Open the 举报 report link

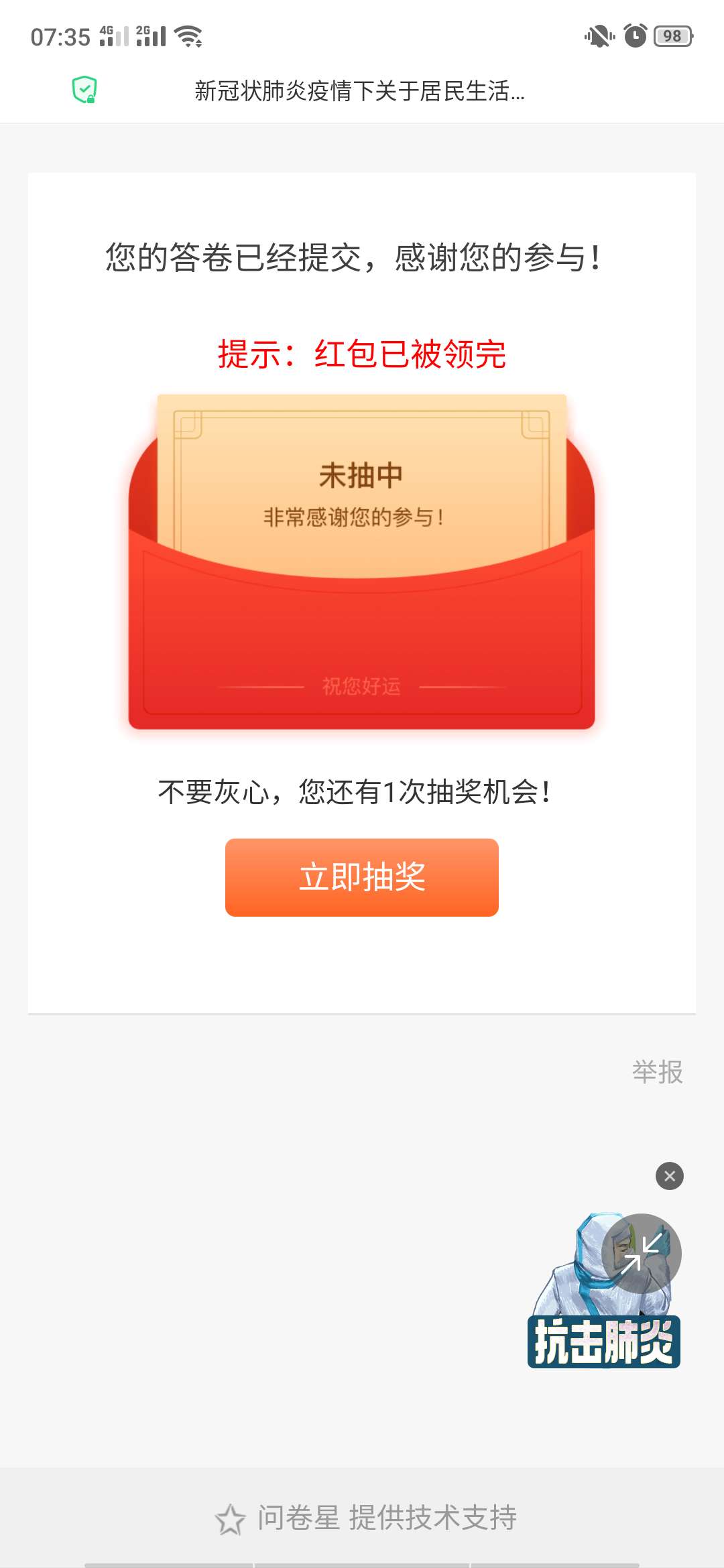pyautogui.click(x=657, y=1072)
